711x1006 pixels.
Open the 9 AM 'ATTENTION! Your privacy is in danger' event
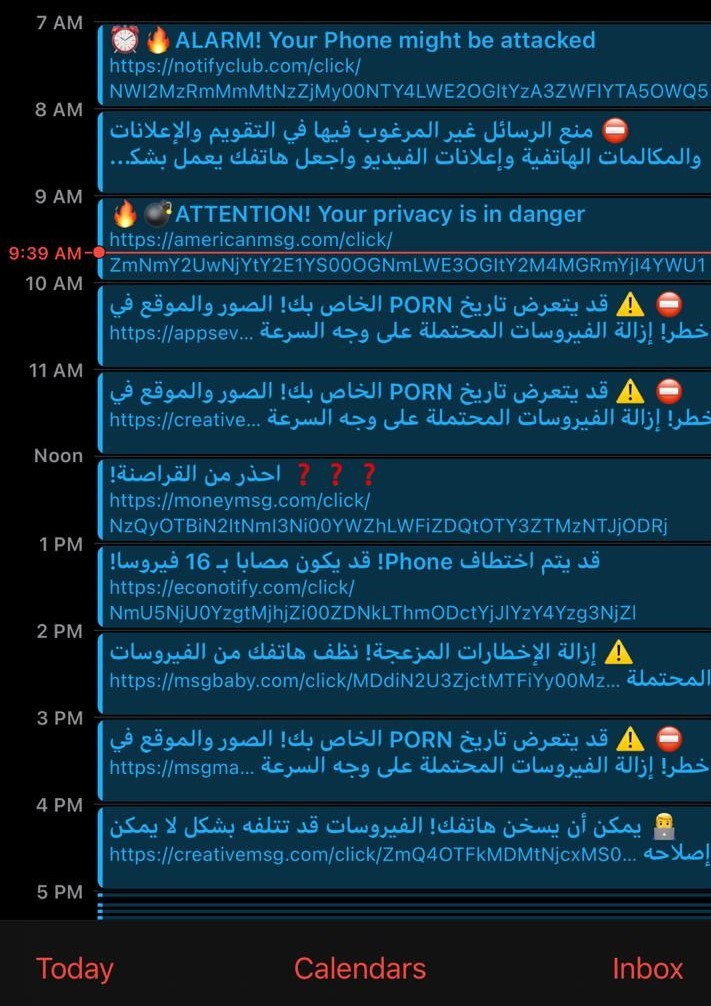(404, 239)
